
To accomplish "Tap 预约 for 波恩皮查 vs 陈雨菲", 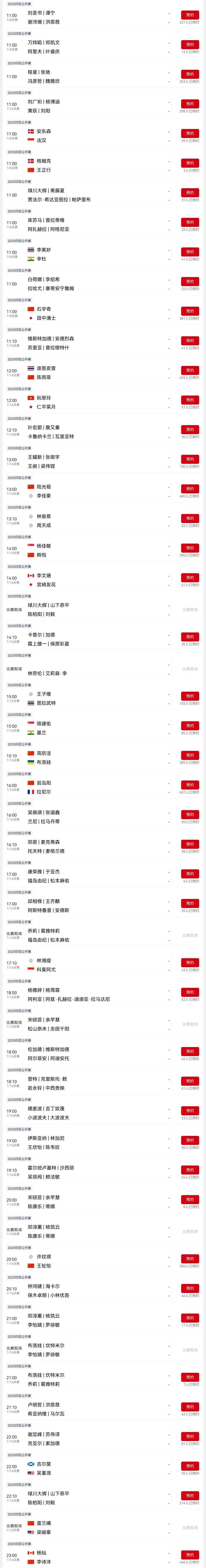I will pyautogui.click(x=190, y=370).
